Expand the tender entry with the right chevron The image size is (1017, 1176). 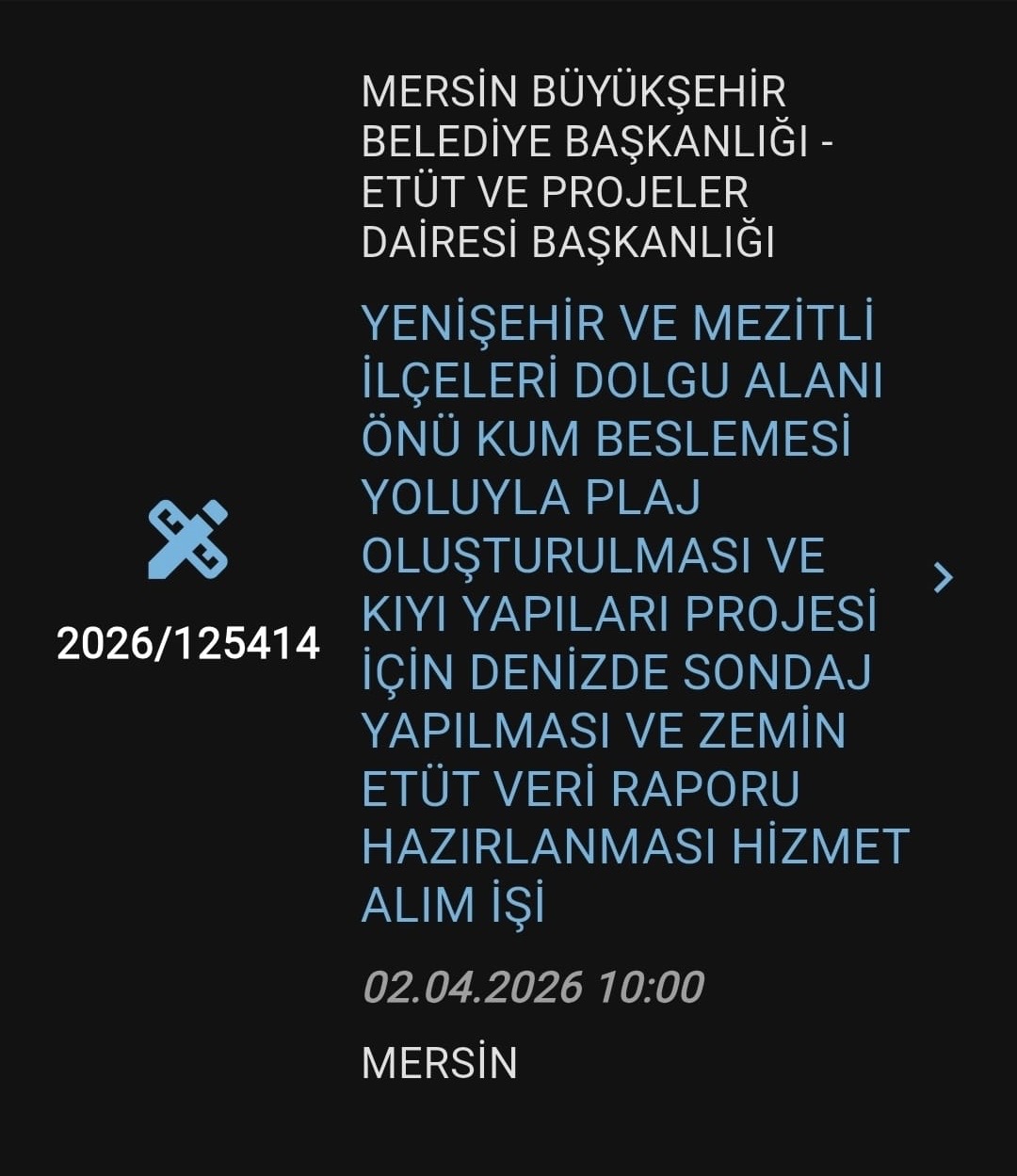944,574
